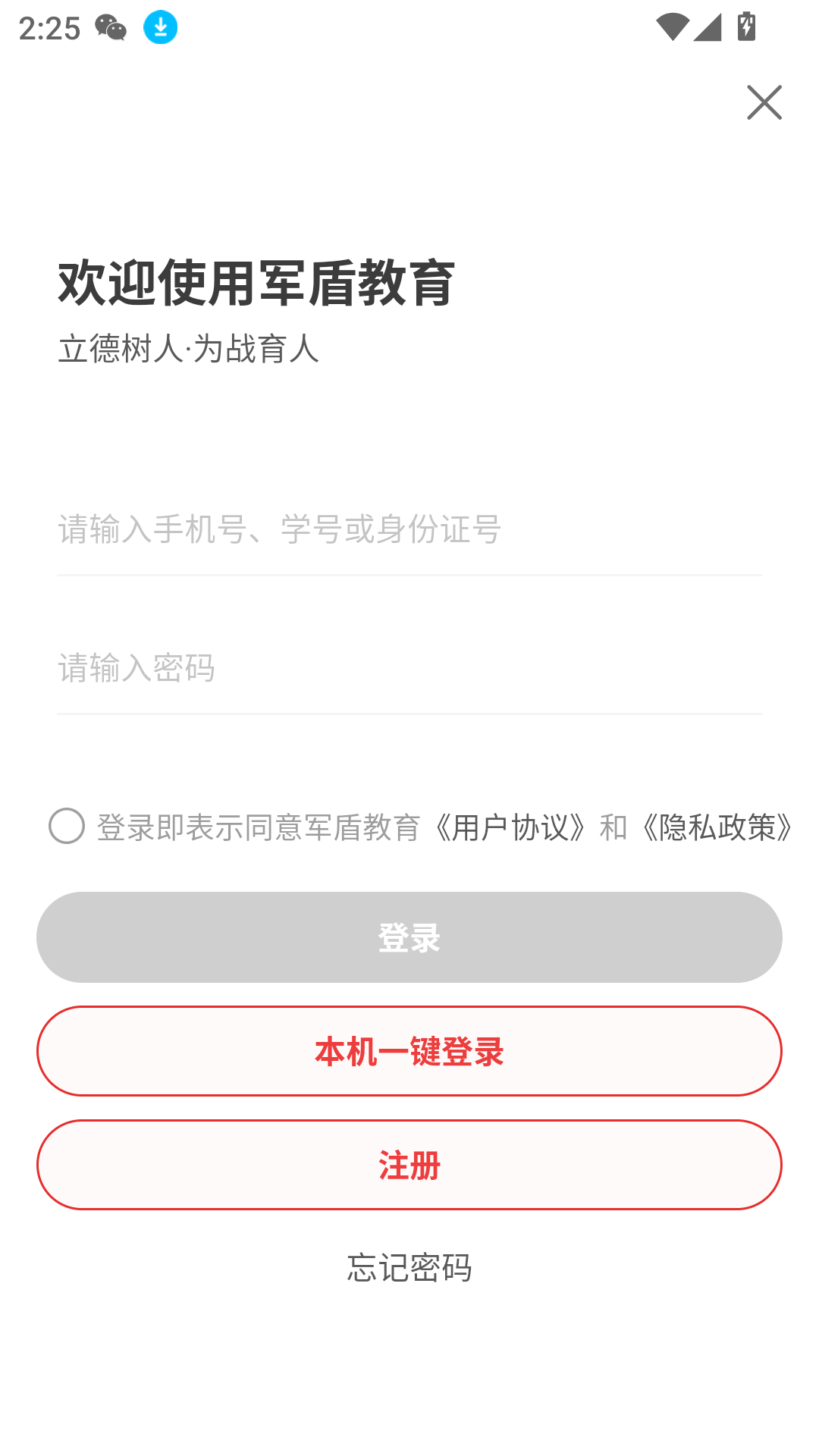Choose 本机一键登录 one-tap login

pos(409,1051)
